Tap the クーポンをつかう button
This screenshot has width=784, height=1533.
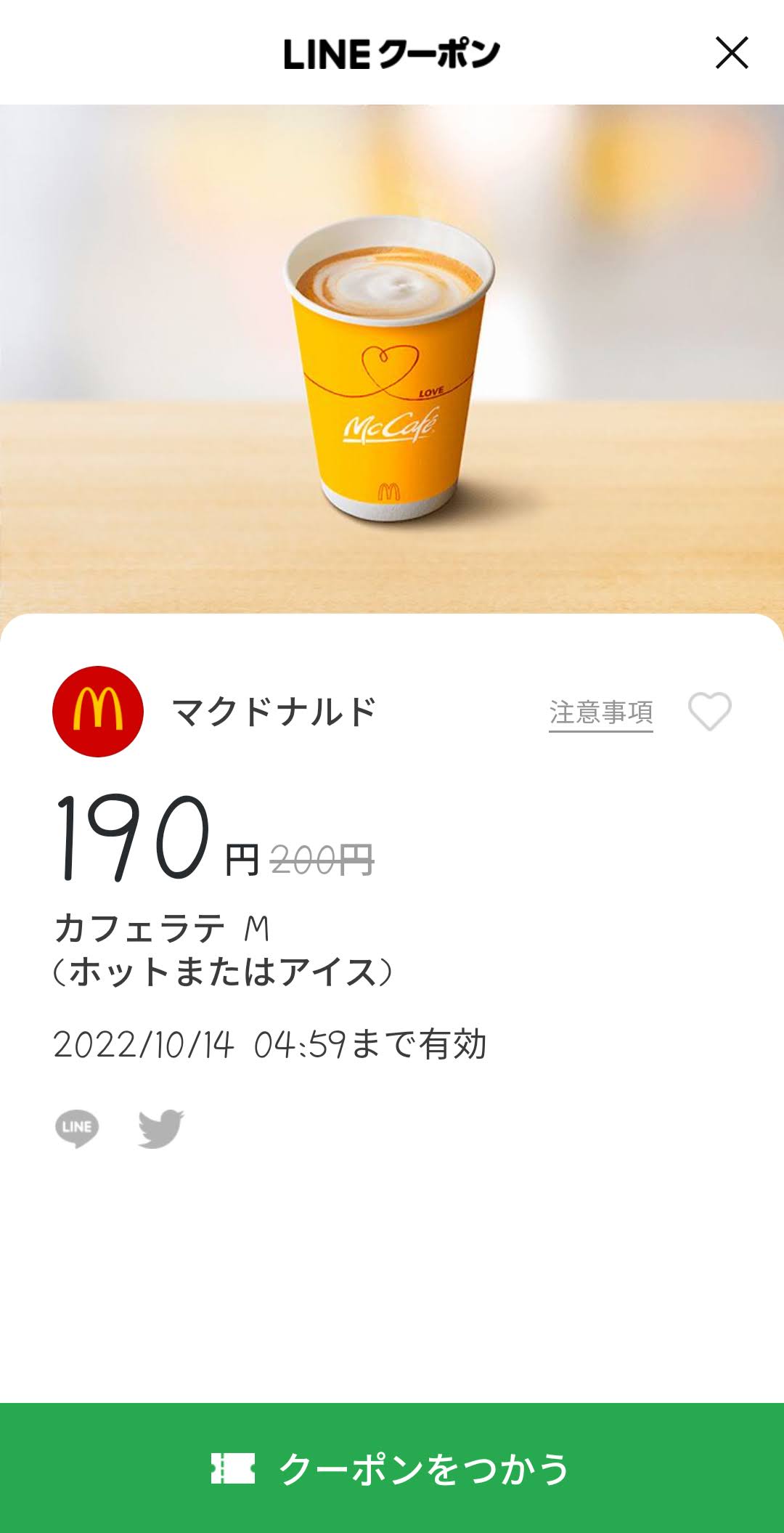(x=392, y=1468)
